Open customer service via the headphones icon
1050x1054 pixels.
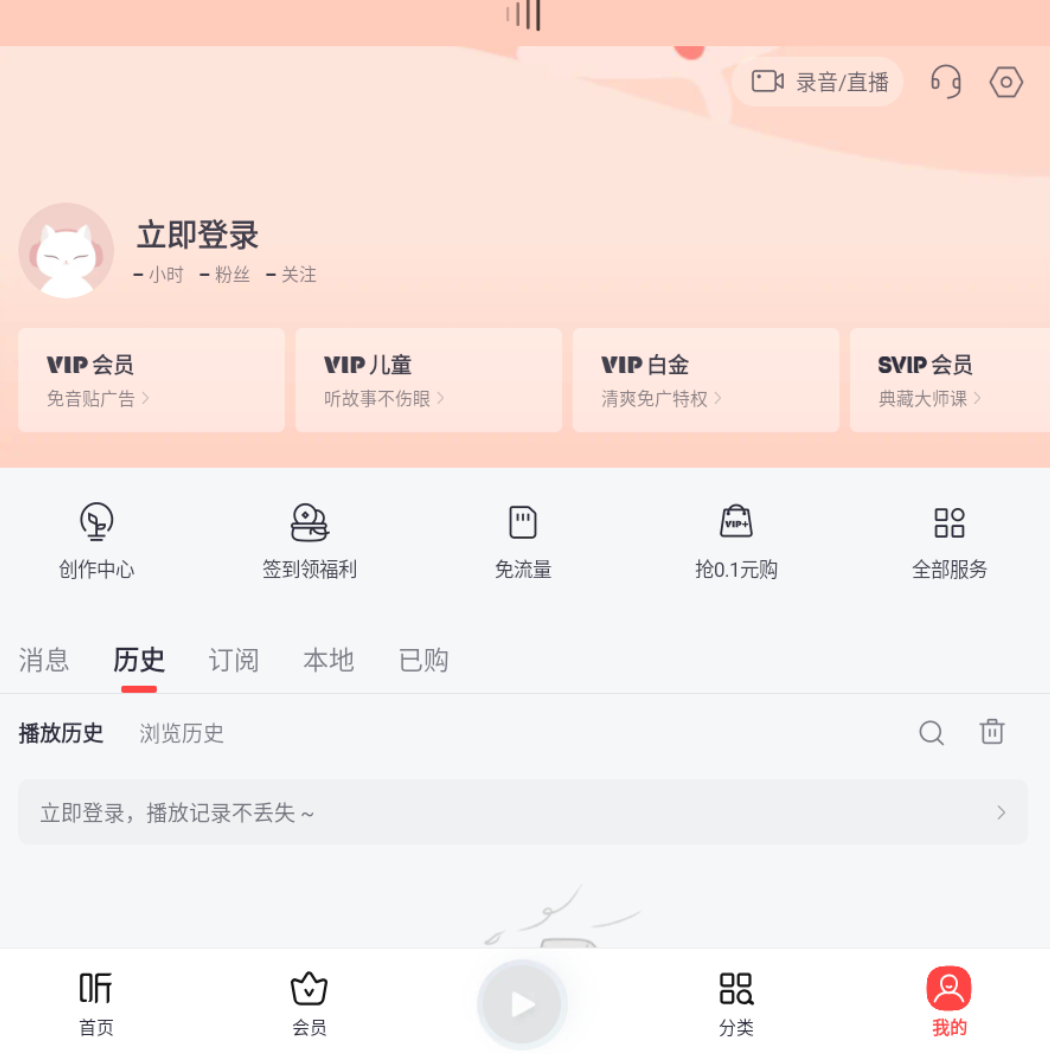(945, 82)
